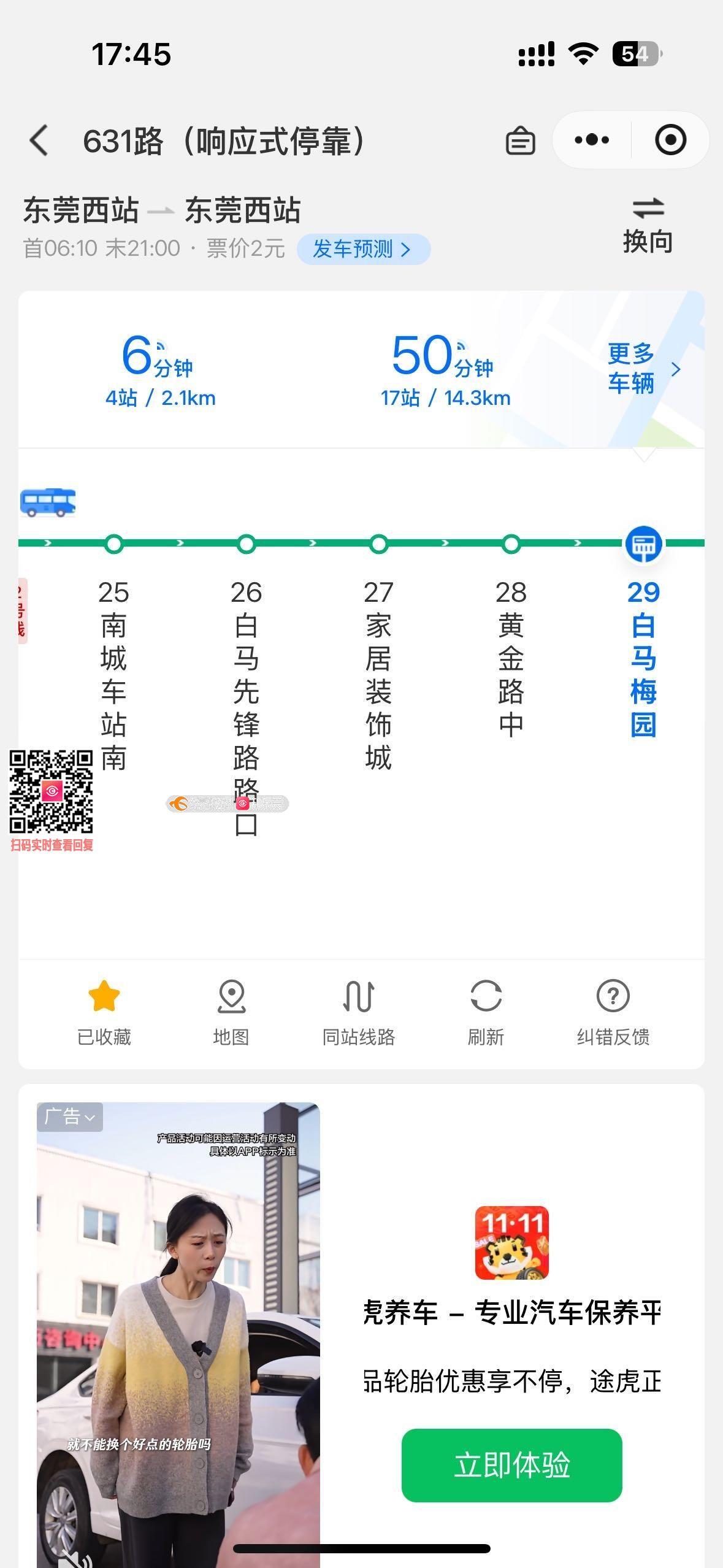Expand the 广告 ad options dropdown

tap(70, 1117)
